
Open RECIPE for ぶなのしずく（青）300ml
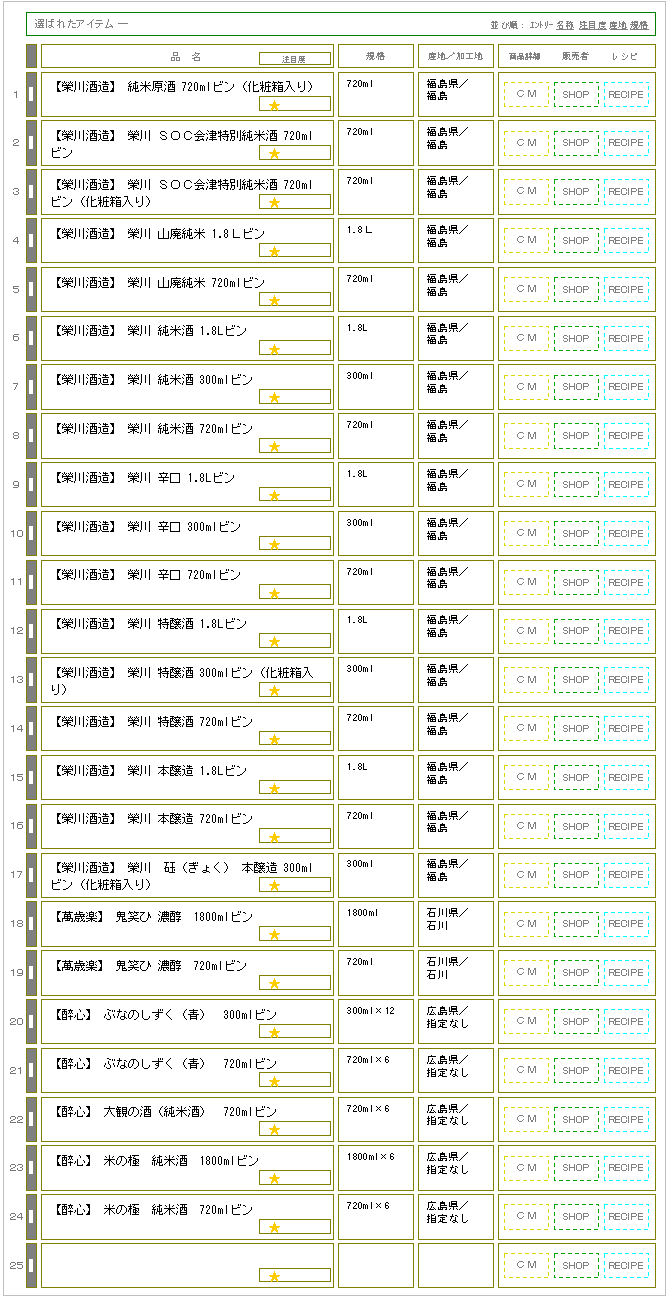click(x=626, y=1022)
